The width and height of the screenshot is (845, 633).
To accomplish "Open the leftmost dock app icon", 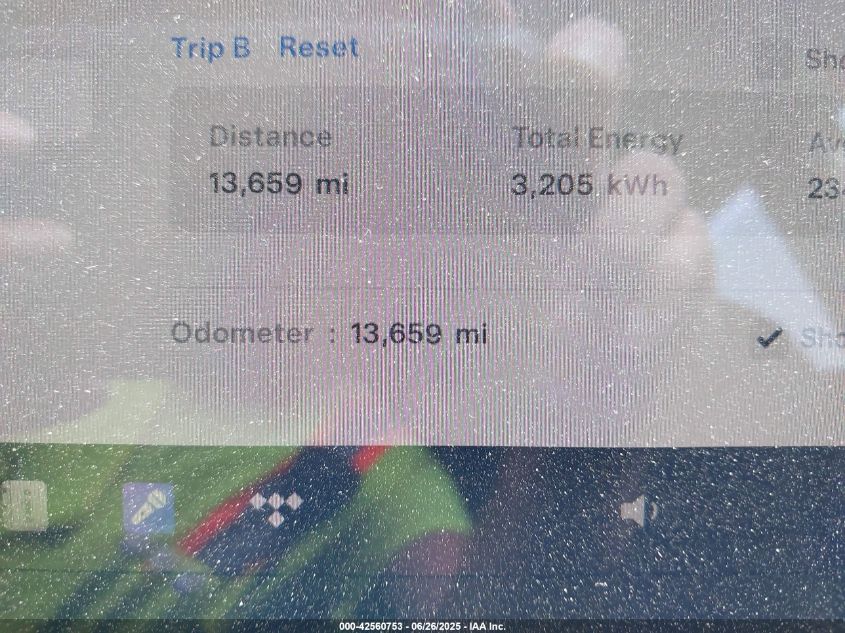I will pos(25,506).
